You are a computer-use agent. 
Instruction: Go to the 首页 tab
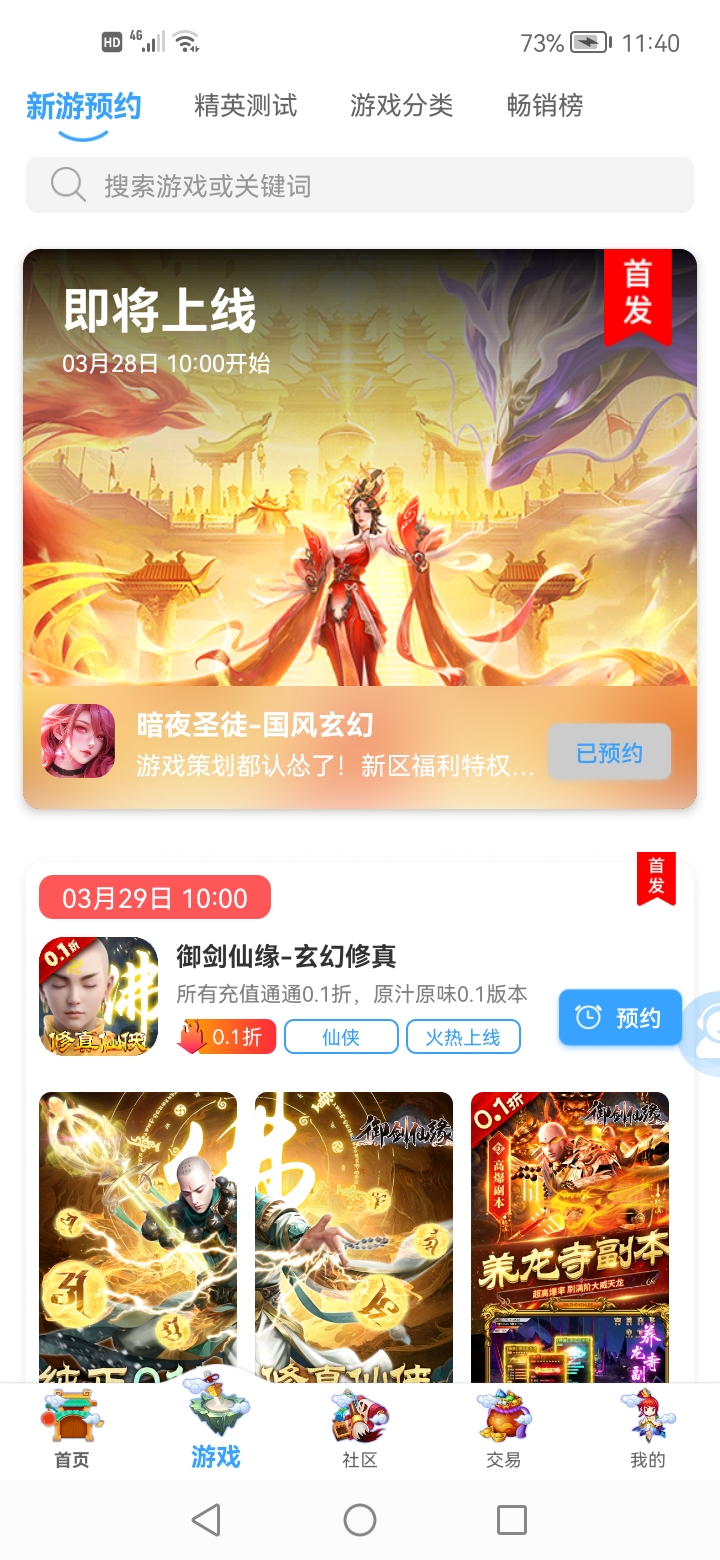tap(72, 1431)
